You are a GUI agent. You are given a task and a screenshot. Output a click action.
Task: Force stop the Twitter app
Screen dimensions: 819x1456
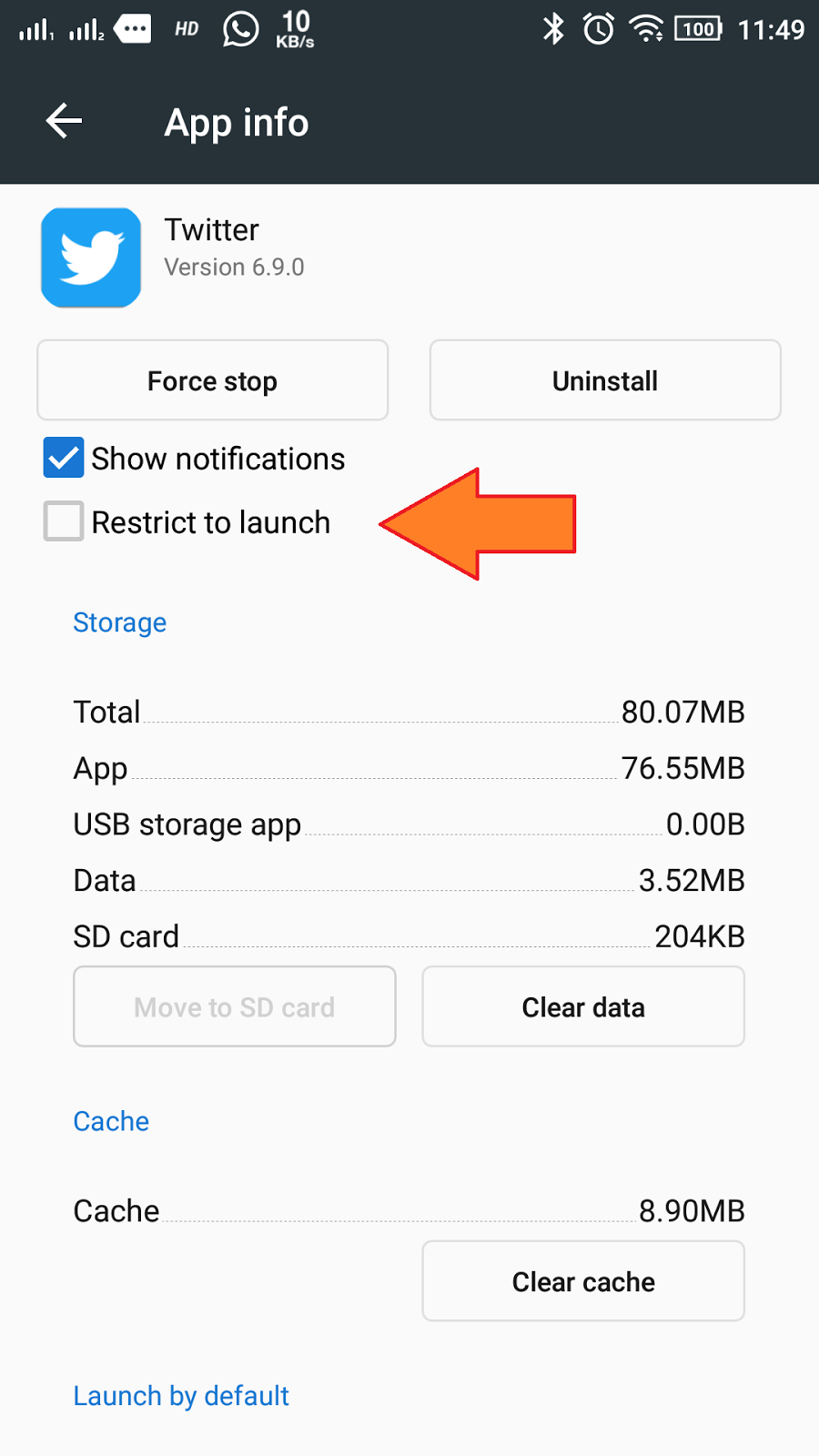tap(212, 380)
